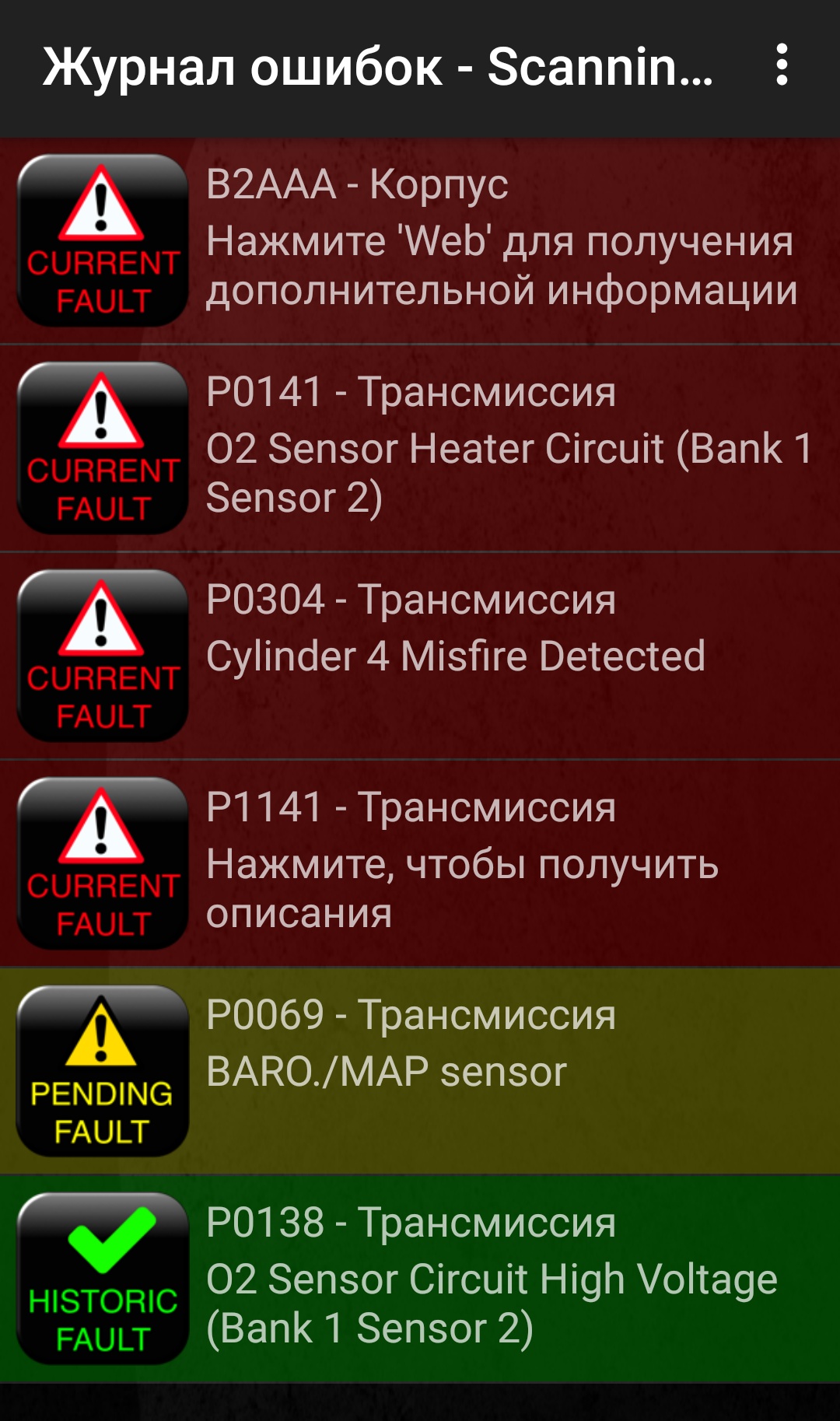840x1421 pixels.
Task: Select the P0304 Cylinder 4 Misfire fault
Action: 420,656
